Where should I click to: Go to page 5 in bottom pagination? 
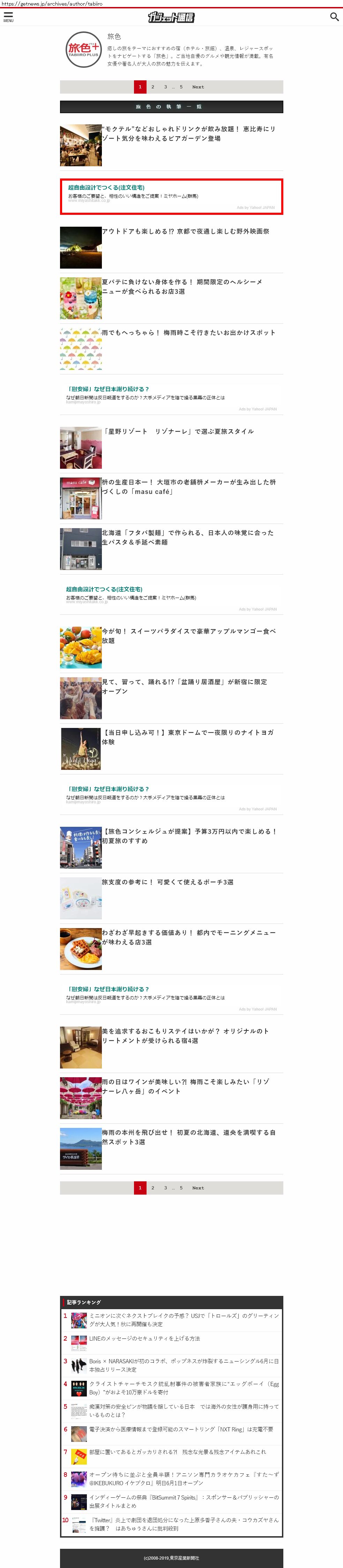pyautogui.click(x=181, y=1188)
